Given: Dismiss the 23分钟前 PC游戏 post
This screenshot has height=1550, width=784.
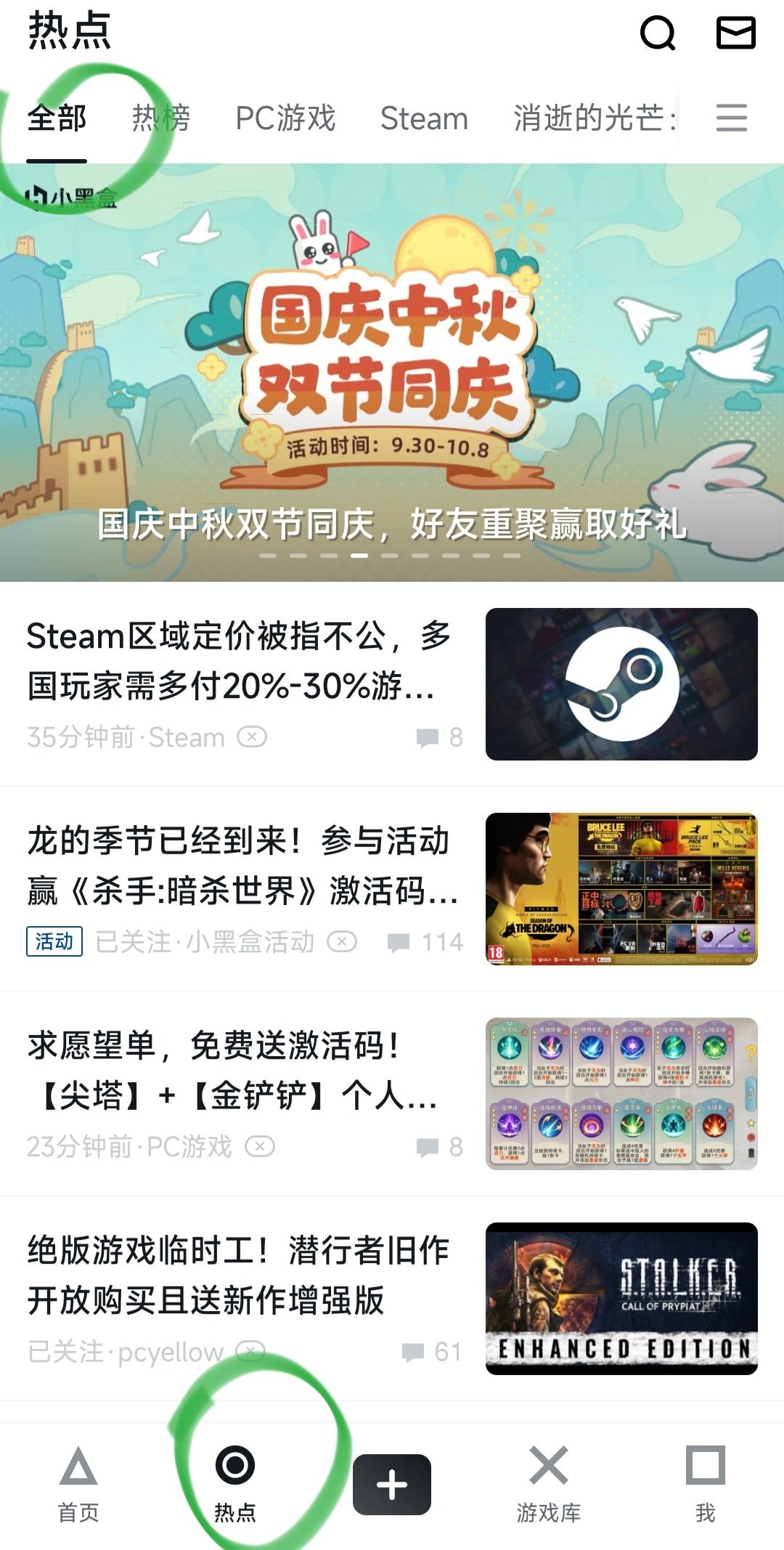Looking at the screenshot, I should click(259, 1147).
